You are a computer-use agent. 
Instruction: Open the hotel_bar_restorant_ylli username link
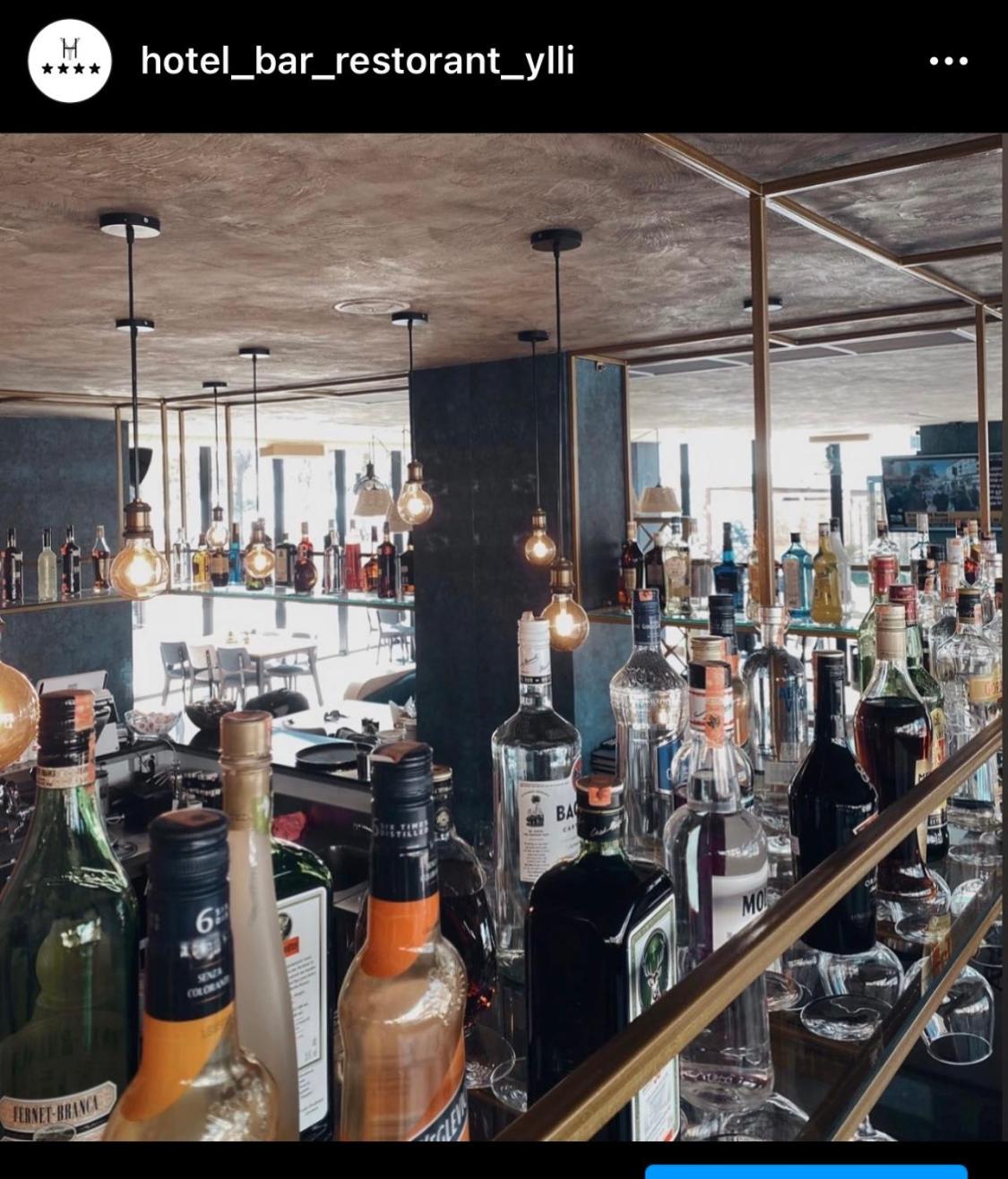point(358,61)
